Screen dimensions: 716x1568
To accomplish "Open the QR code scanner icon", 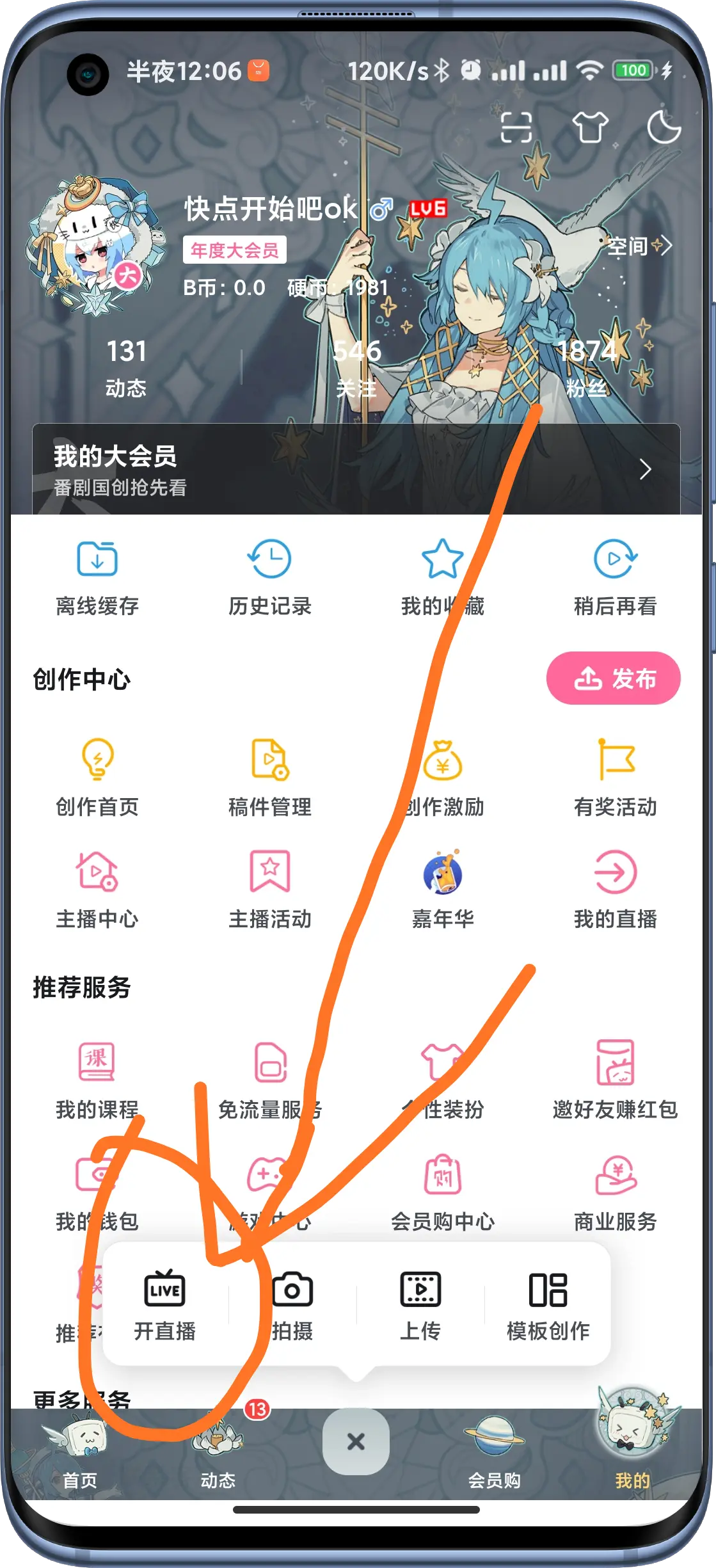I will (516, 127).
